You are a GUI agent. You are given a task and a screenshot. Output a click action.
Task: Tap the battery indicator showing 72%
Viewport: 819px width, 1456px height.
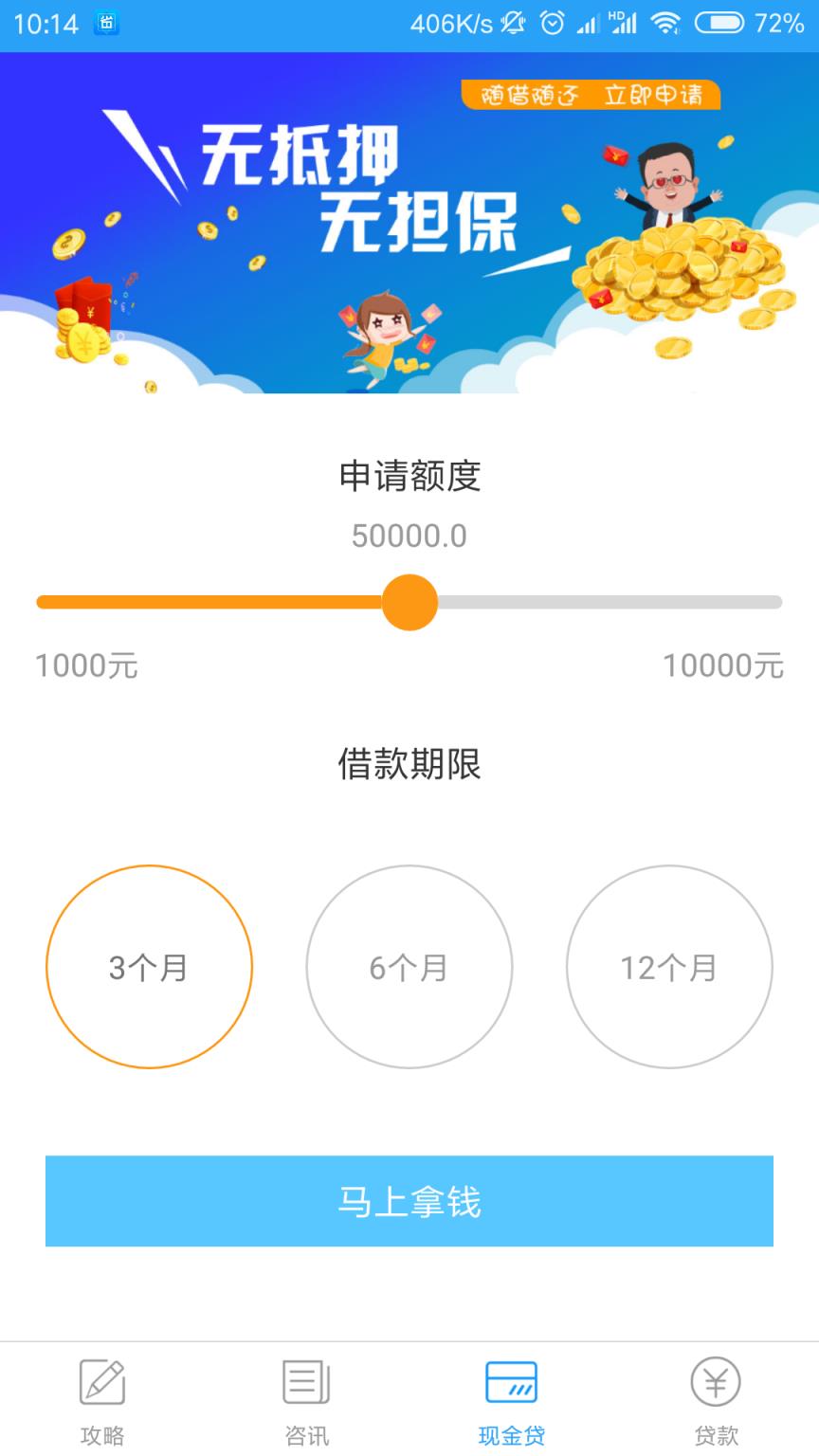[x=722, y=21]
